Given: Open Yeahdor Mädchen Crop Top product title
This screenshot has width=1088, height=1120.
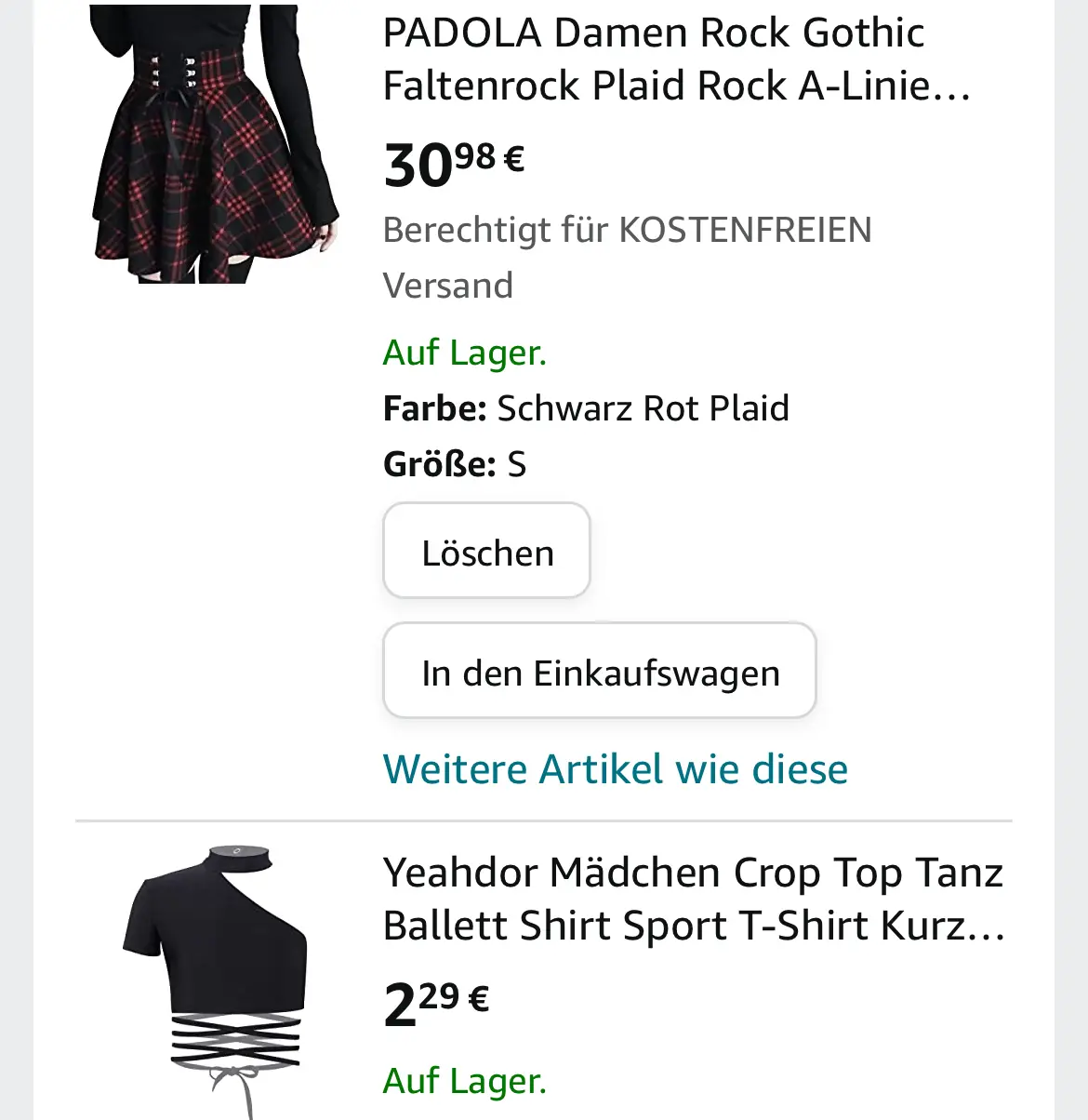Looking at the screenshot, I should (x=694, y=899).
